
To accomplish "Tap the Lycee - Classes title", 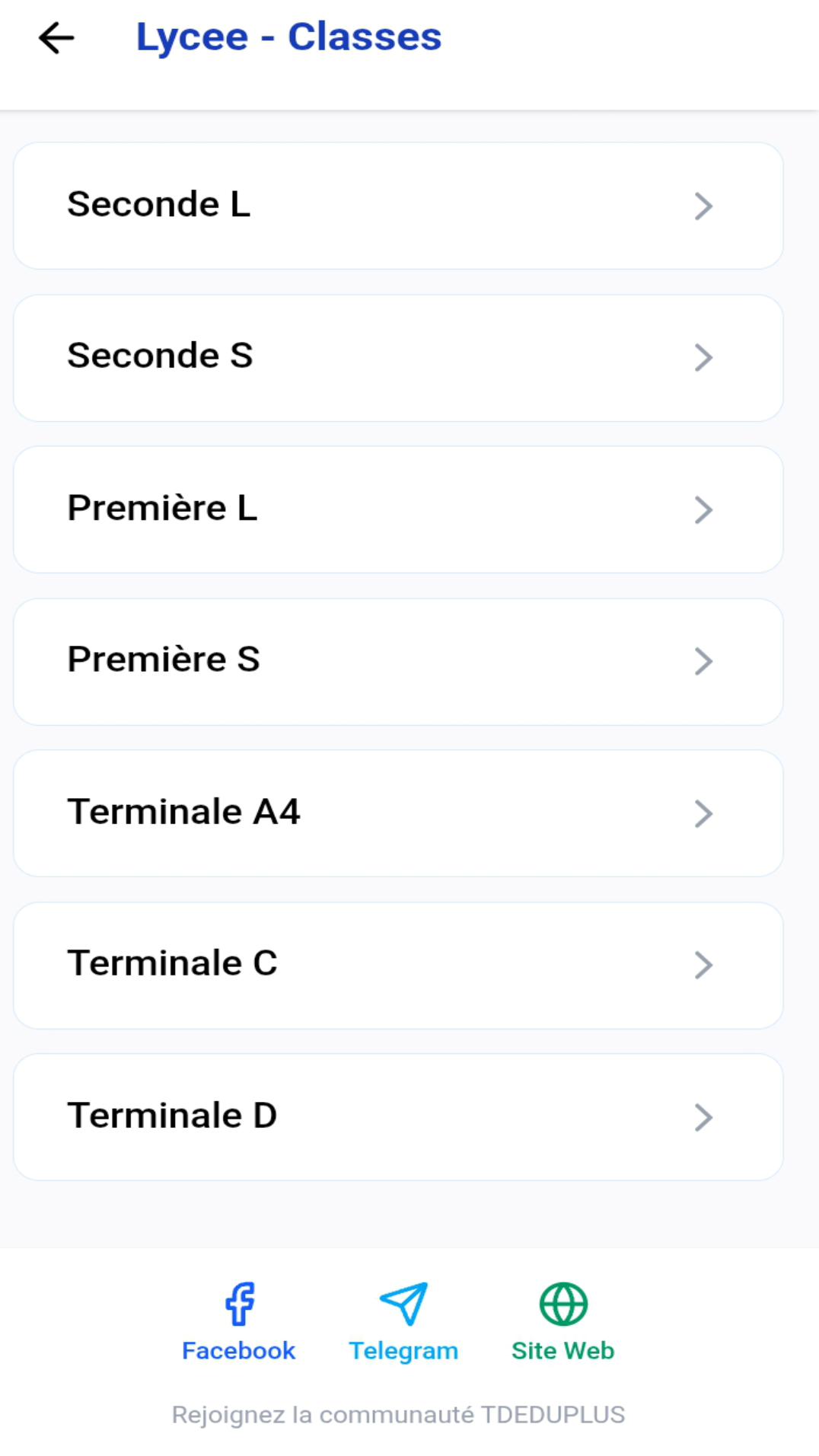I will tap(289, 37).
